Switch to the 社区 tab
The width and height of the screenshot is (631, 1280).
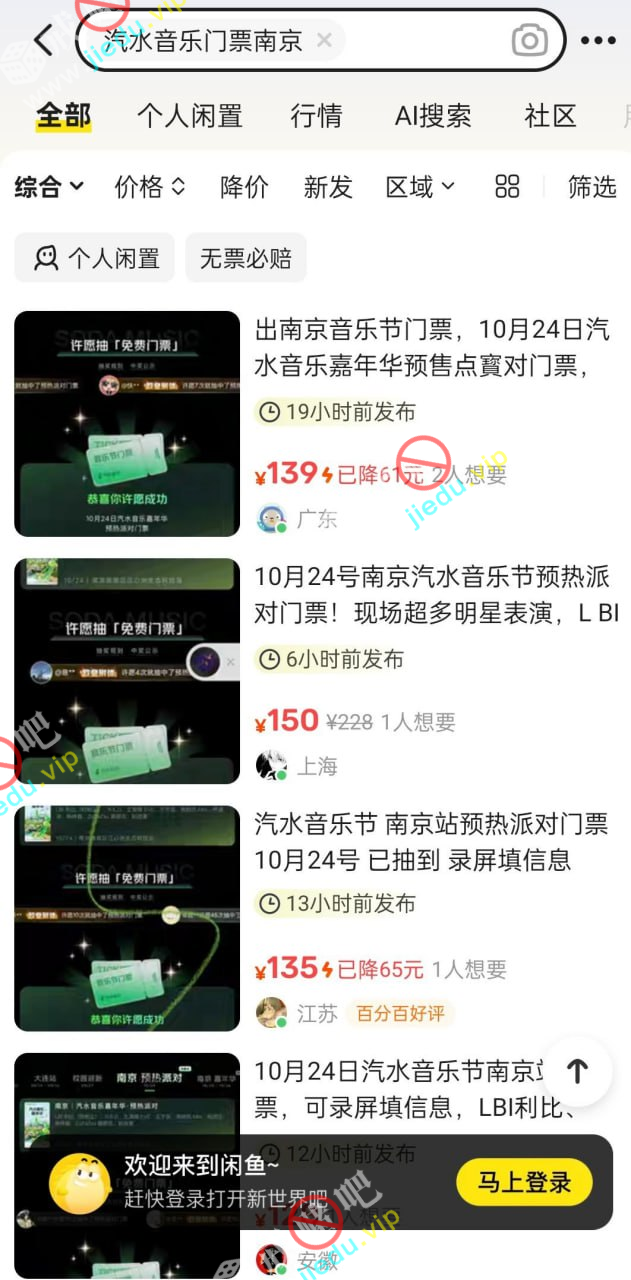pos(550,116)
